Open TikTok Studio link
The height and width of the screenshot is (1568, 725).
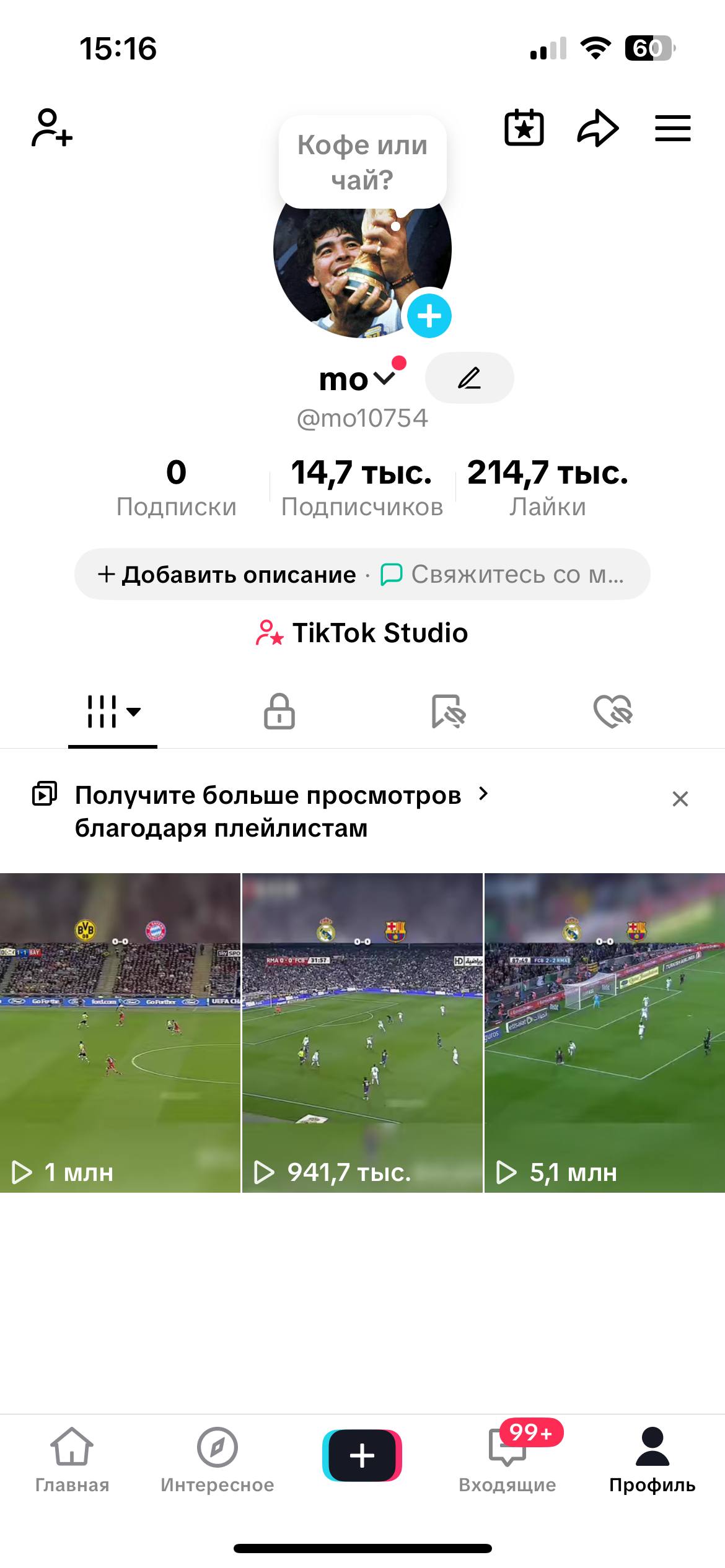[x=362, y=633]
